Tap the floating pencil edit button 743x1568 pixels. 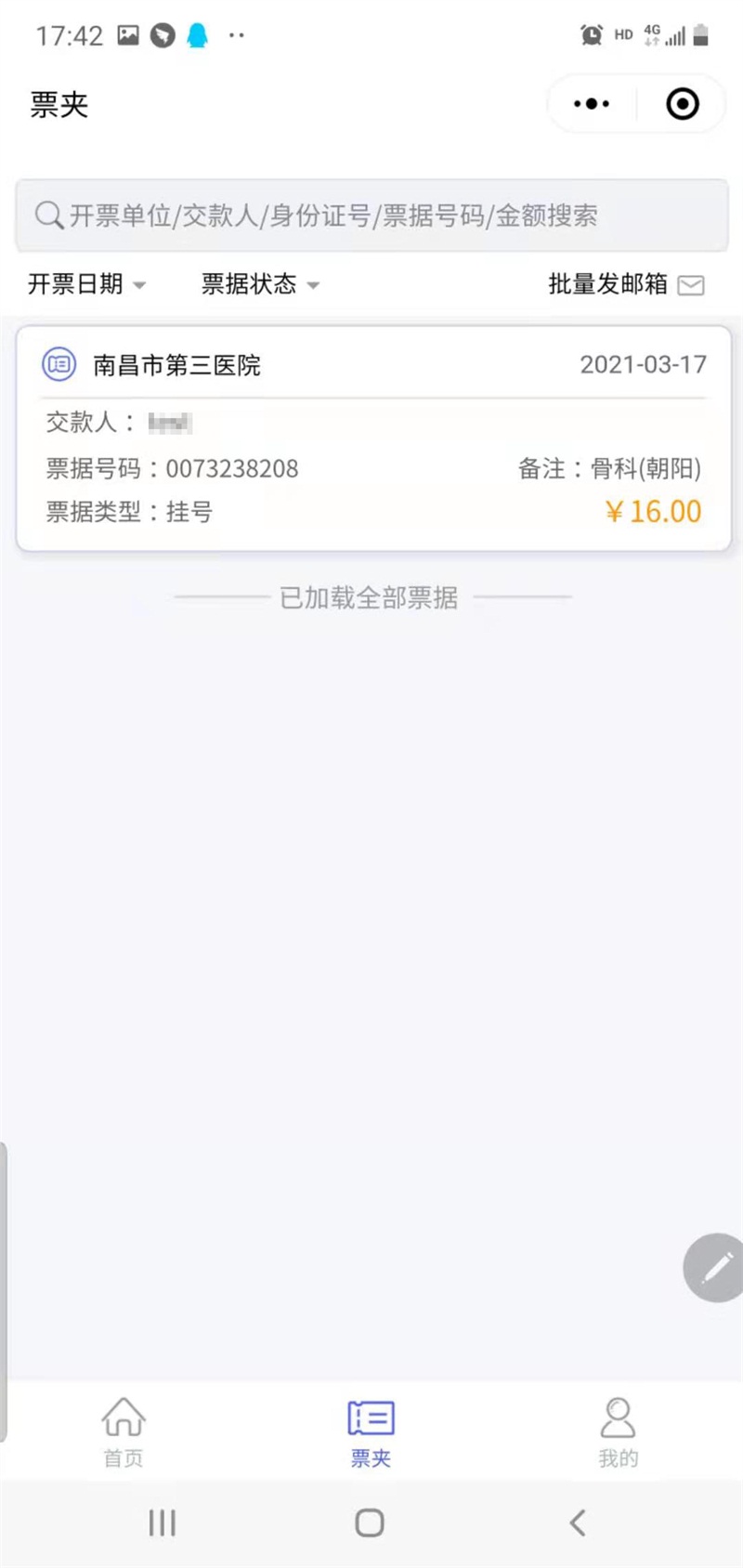point(715,1267)
